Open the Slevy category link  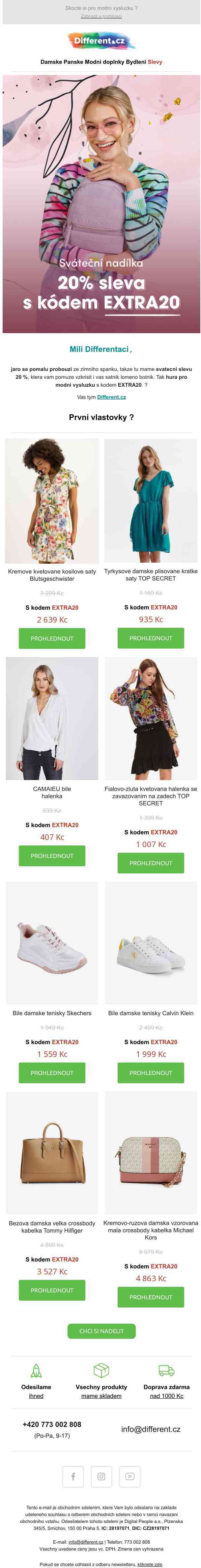(155, 62)
